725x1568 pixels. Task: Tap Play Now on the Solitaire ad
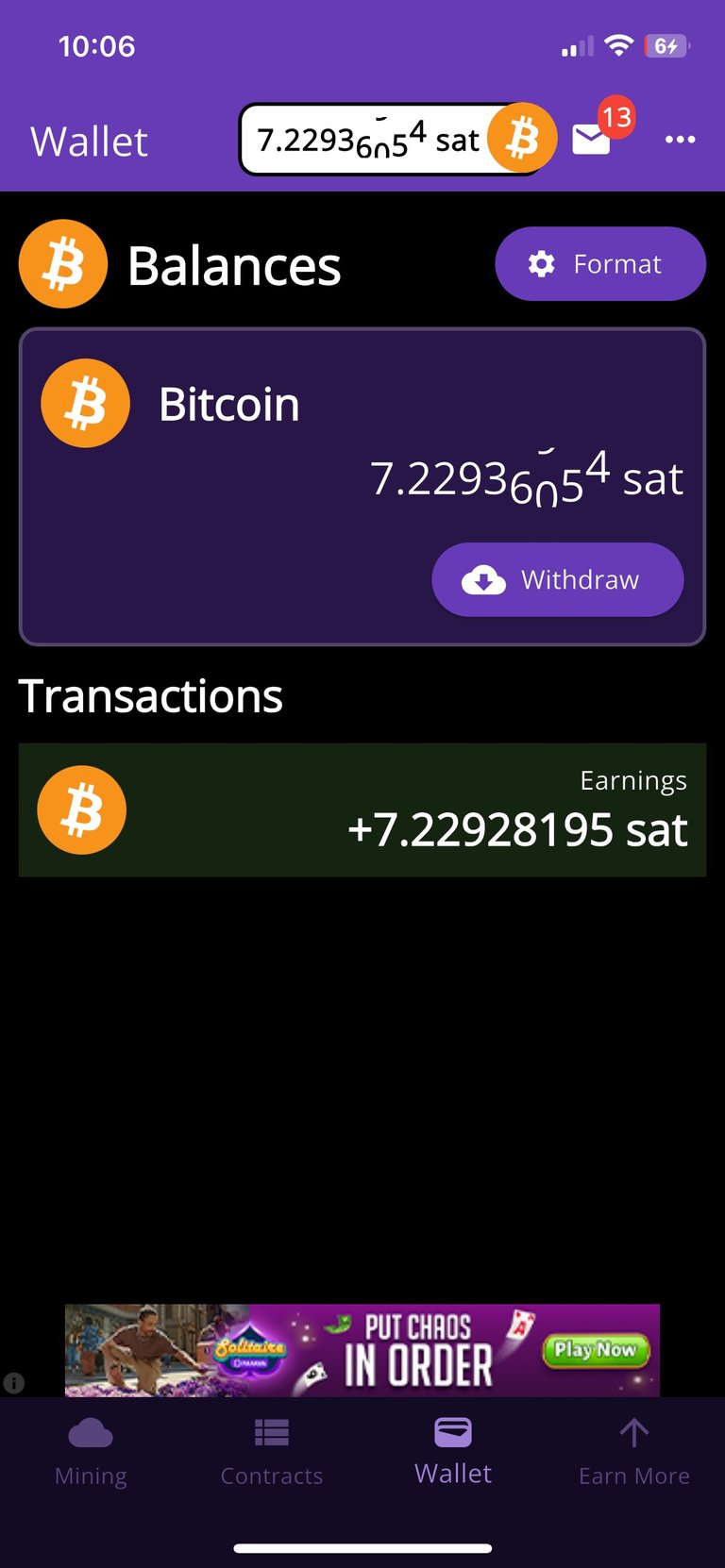[x=596, y=1350]
